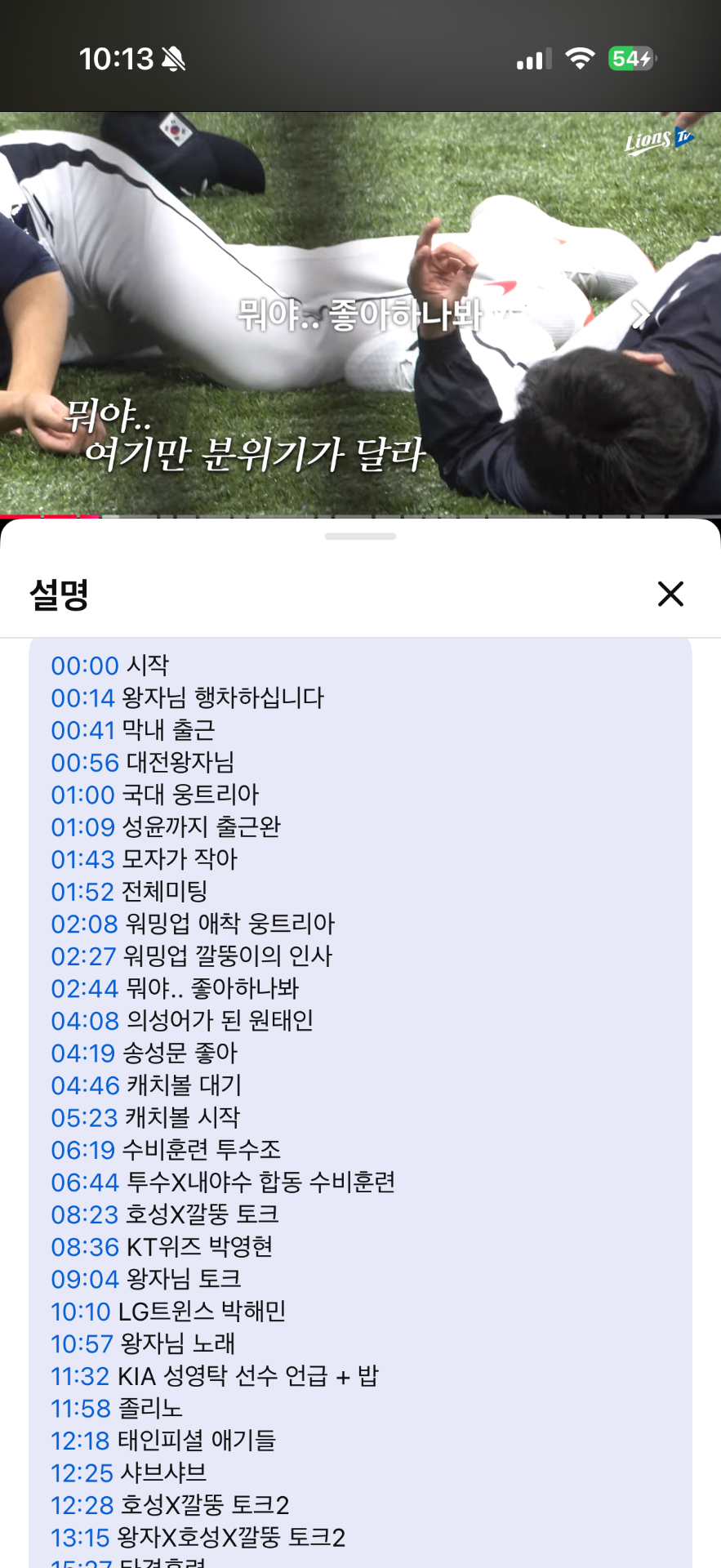Open timestamp 12:25 샤브샤브
Viewport: 721px width, 1568px height.
point(82,1472)
